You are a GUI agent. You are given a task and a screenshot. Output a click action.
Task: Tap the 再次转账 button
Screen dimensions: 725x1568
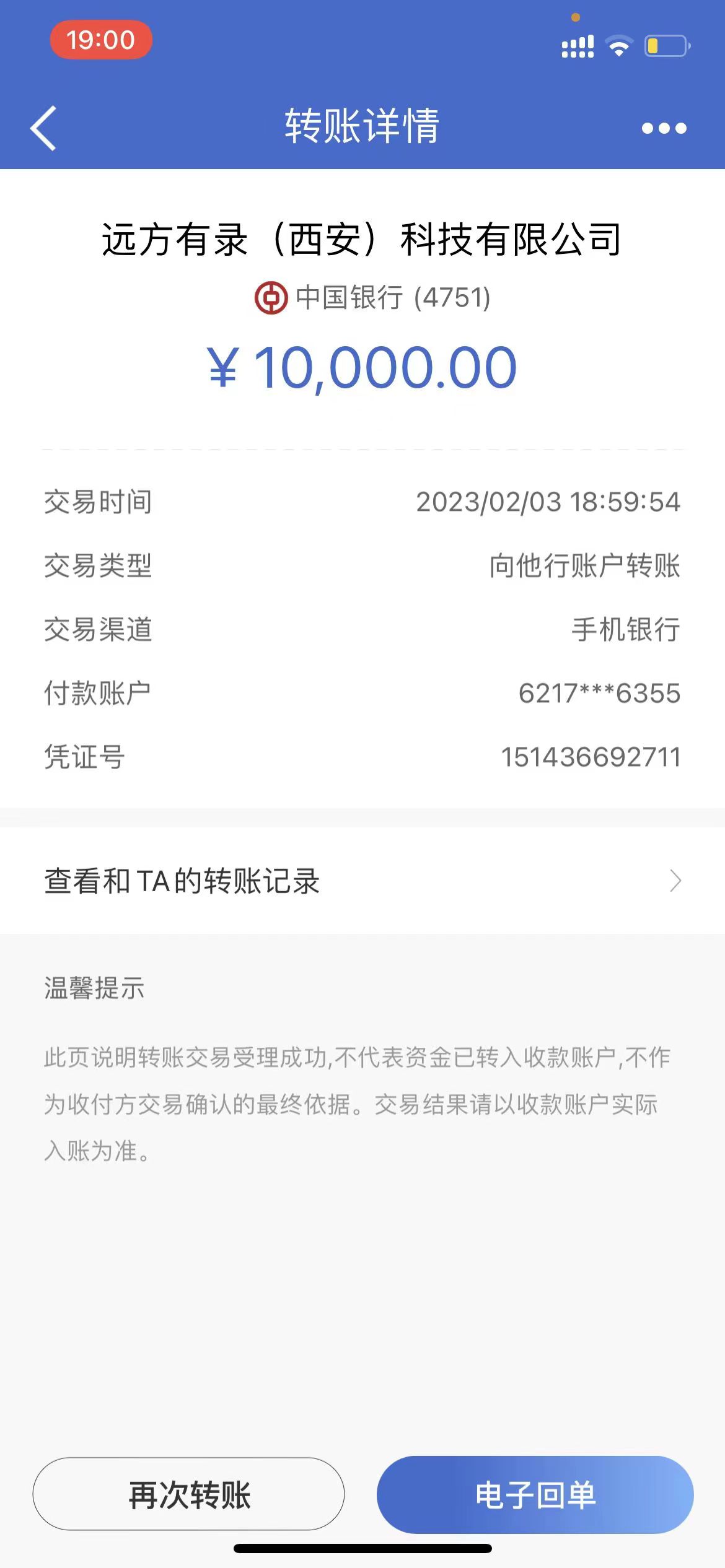click(x=188, y=1494)
